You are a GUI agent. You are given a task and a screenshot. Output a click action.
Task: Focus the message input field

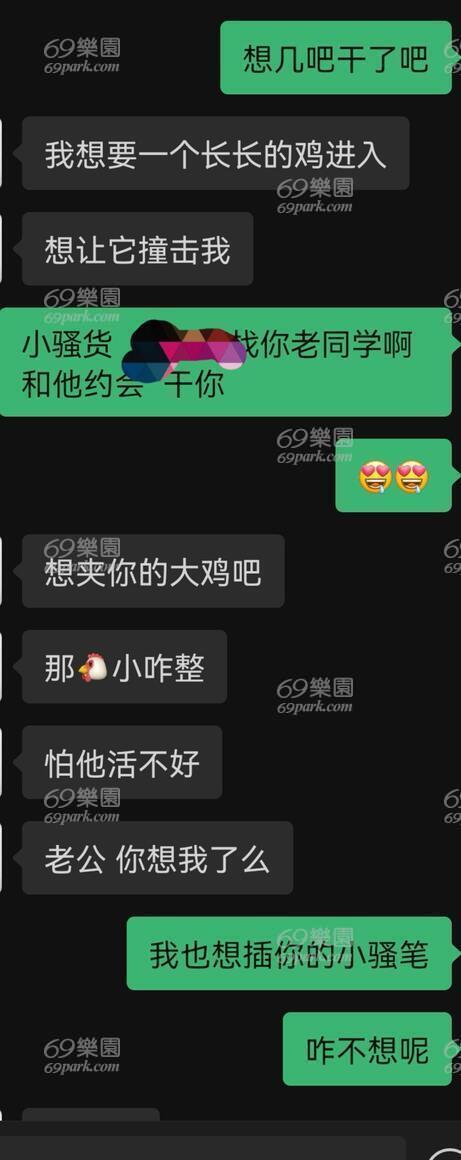203,1148
